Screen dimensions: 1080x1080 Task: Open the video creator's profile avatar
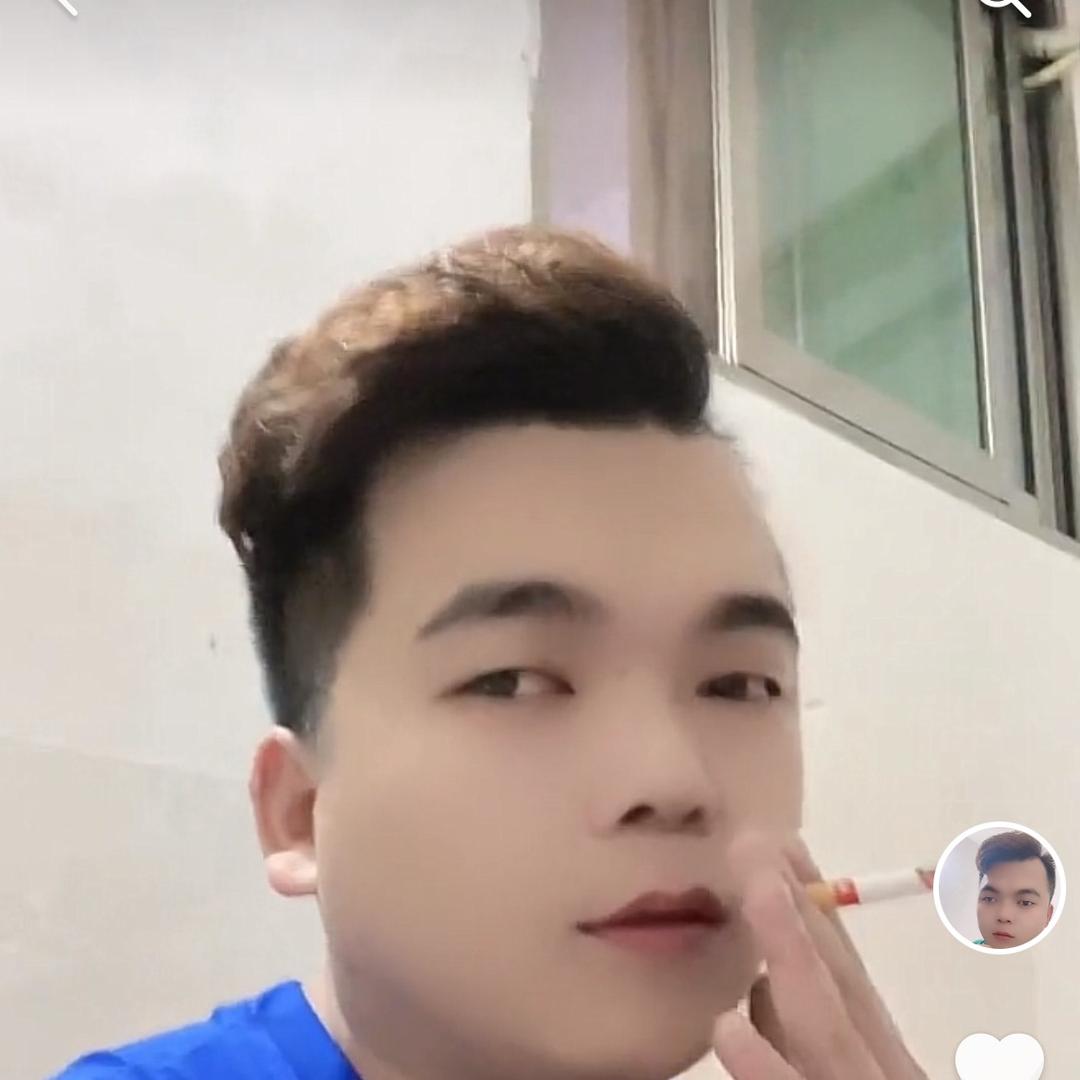(x=999, y=888)
